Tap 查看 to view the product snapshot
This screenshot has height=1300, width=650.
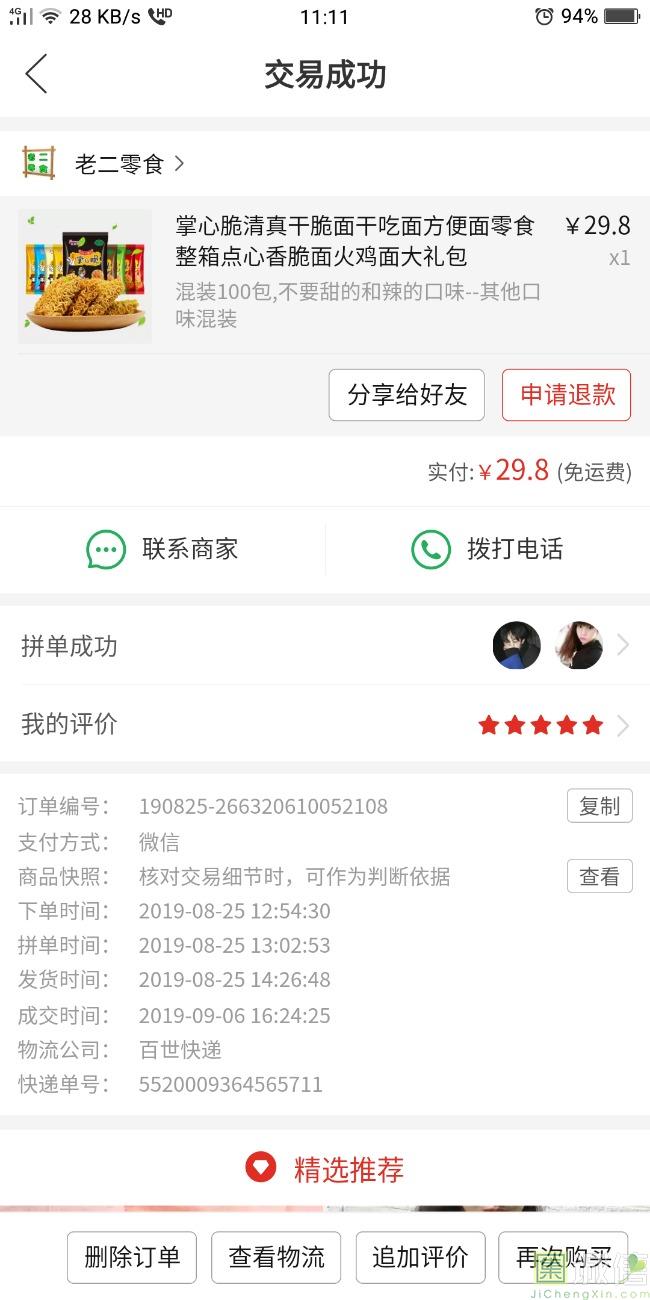click(x=599, y=877)
